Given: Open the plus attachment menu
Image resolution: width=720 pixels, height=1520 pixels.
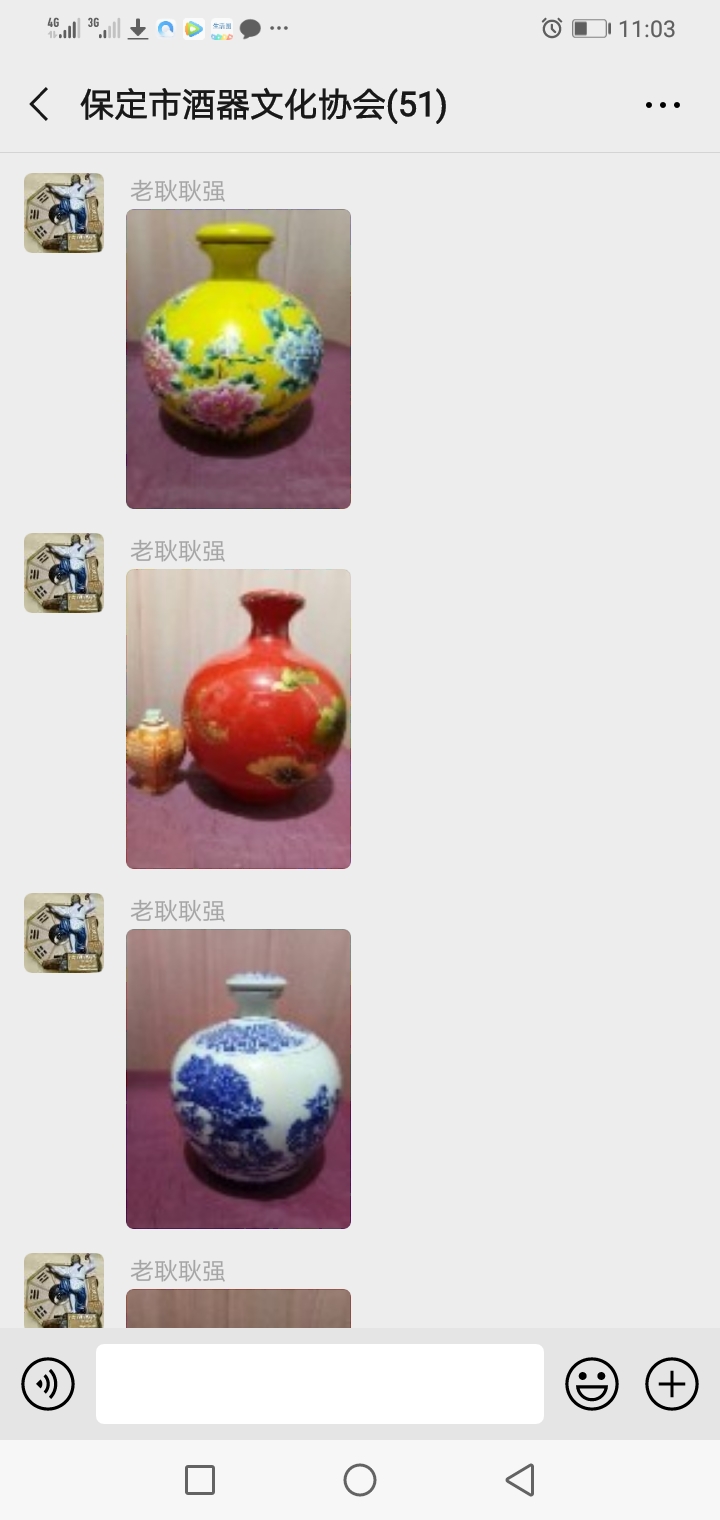Looking at the screenshot, I should [671, 1384].
